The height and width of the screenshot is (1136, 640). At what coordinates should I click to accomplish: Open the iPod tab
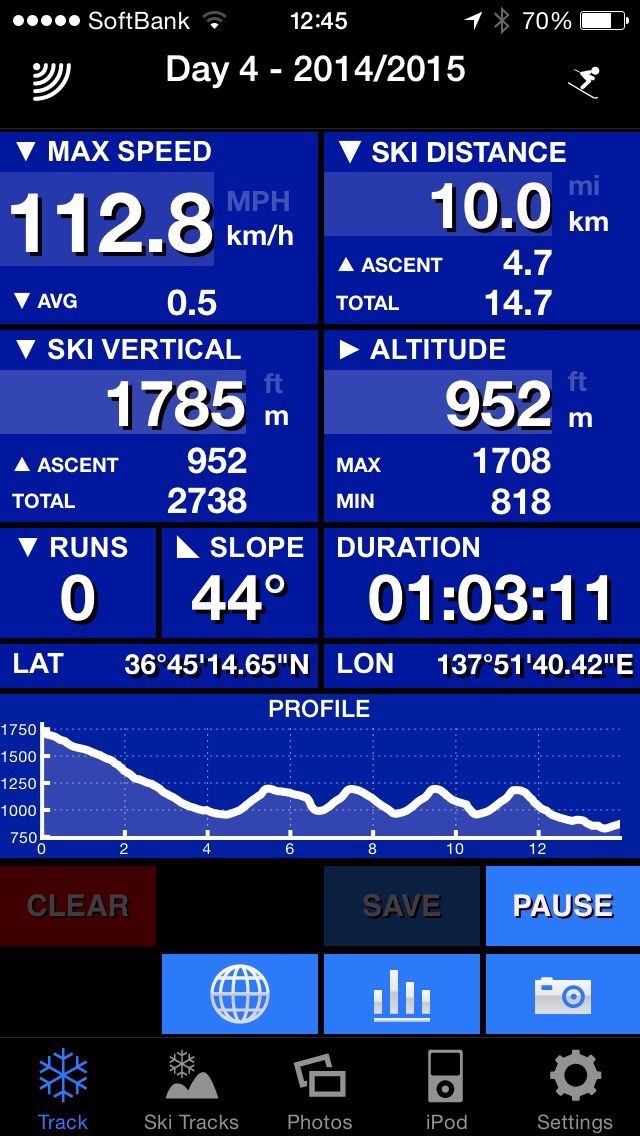click(446, 1089)
